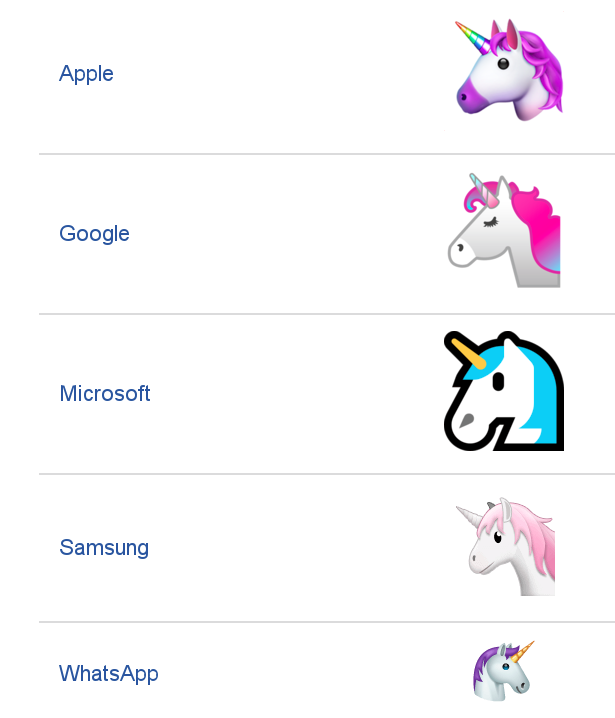Open the Apple vendor link
Image resolution: width=615 pixels, height=718 pixels.
point(86,73)
